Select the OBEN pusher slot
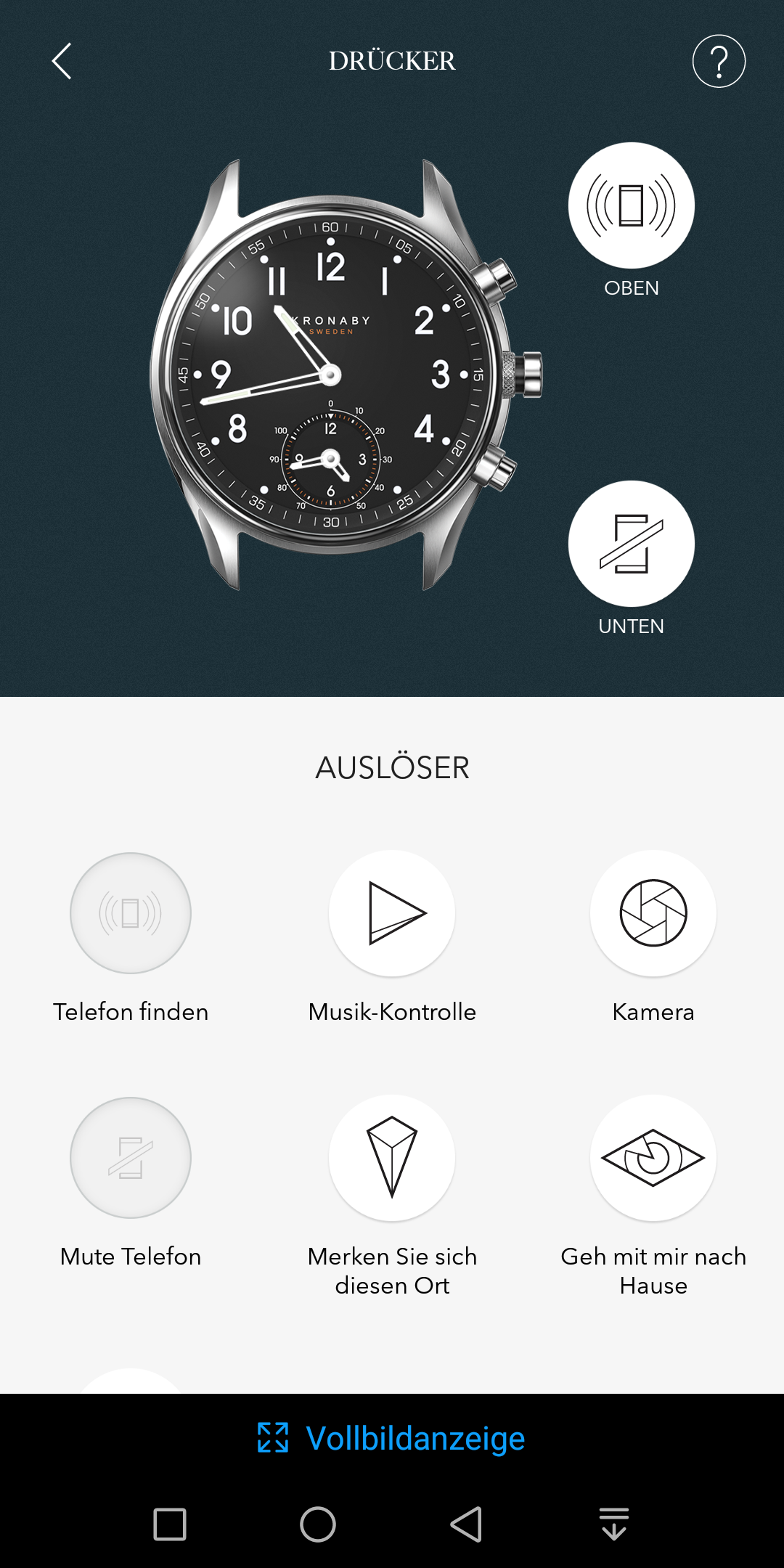The width and height of the screenshot is (784, 1568). click(631, 205)
